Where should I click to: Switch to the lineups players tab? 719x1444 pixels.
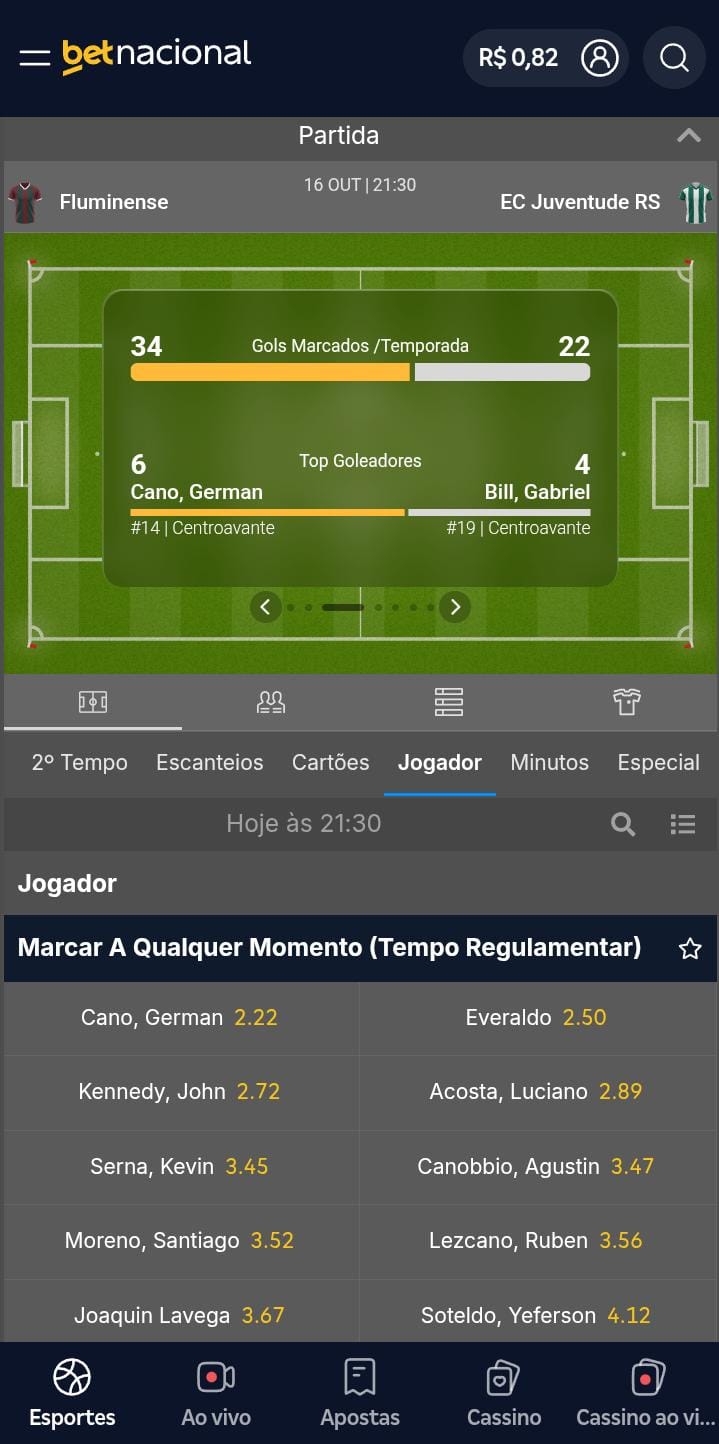pyautogui.click(x=271, y=702)
